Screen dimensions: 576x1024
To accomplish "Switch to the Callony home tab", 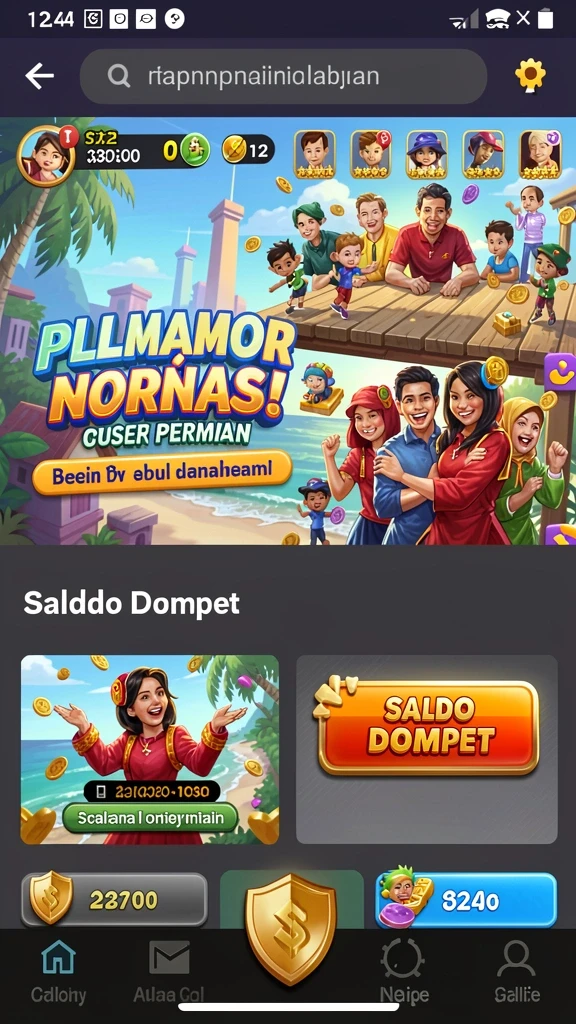I will pos(58,971).
